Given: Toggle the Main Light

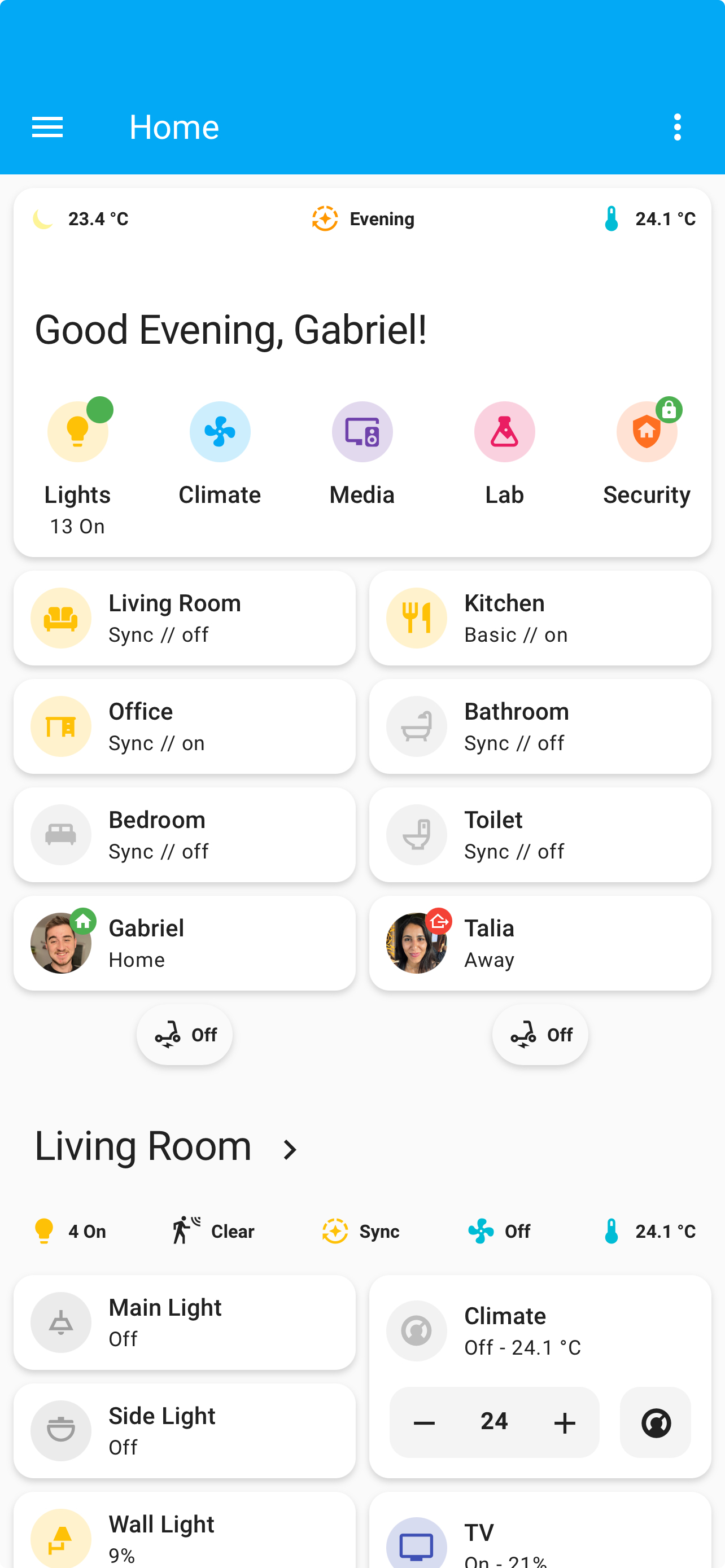Looking at the screenshot, I should [x=185, y=1322].
